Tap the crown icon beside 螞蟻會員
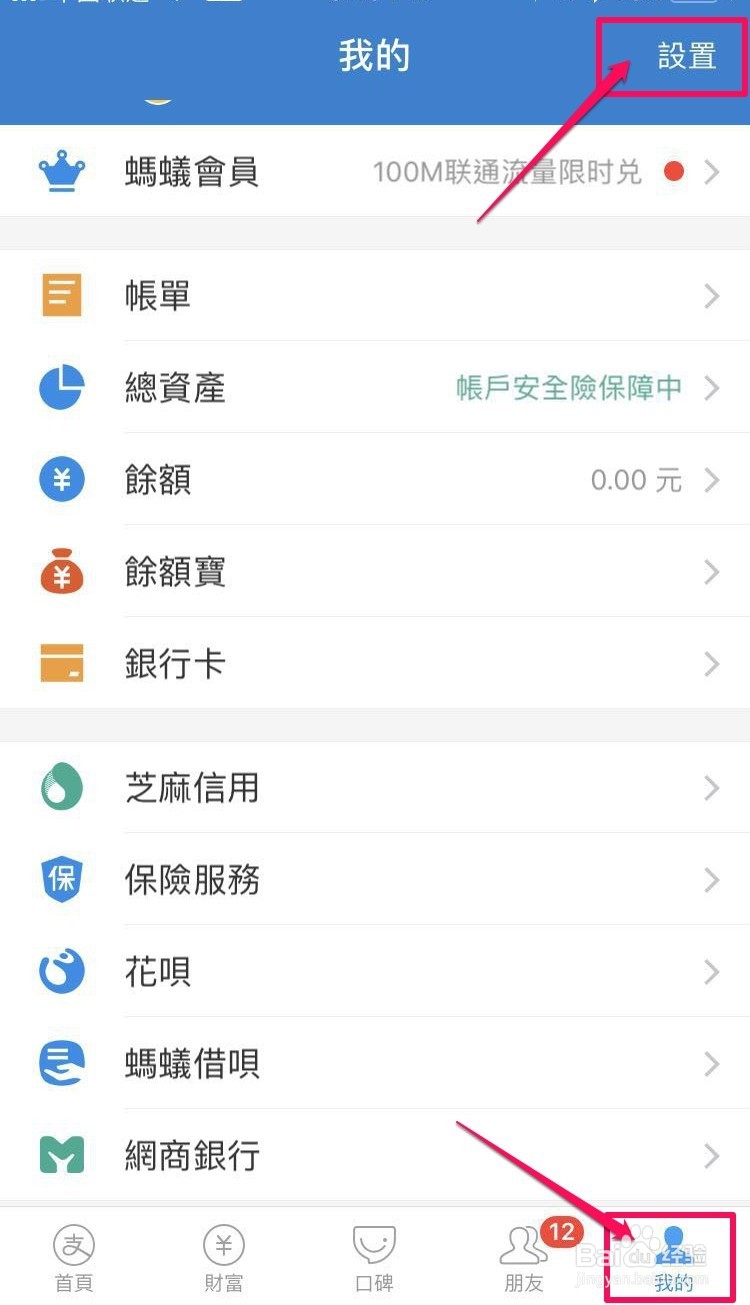This screenshot has height=1305, width=750. pyautogui.click(x=62, y=170)
